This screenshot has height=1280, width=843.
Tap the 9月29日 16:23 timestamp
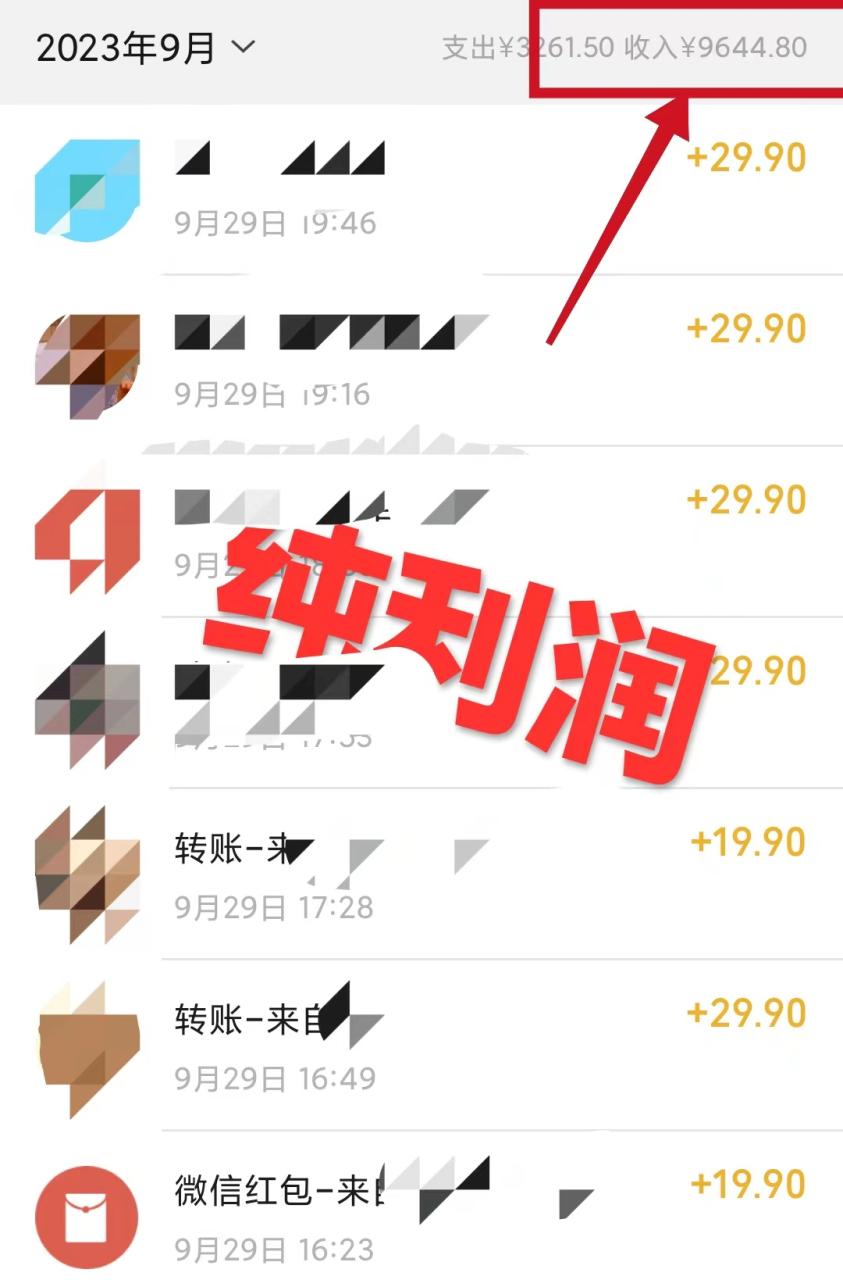pos(276,1250)
